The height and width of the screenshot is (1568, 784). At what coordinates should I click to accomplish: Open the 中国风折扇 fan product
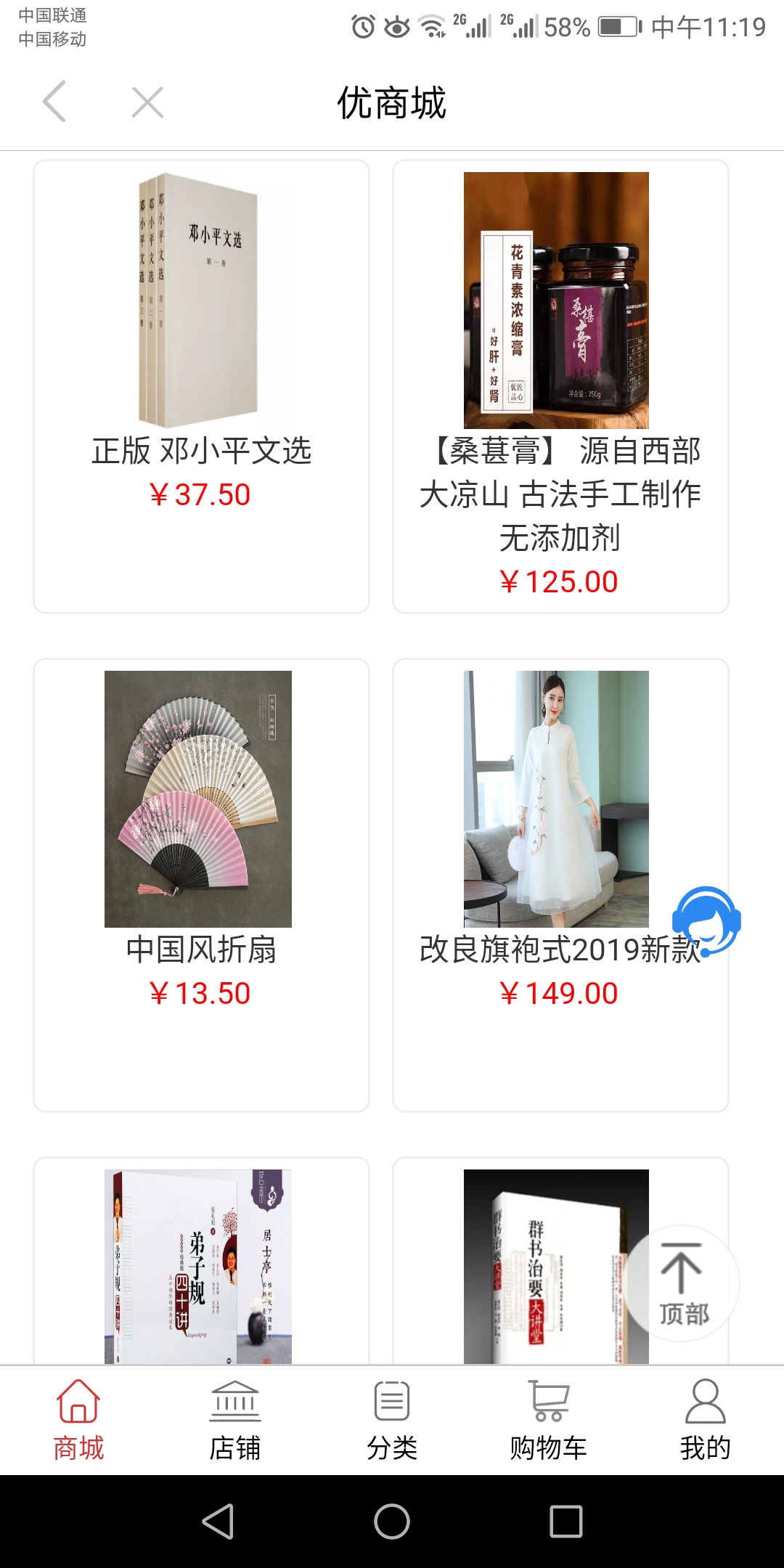click(x=200, y=835)
